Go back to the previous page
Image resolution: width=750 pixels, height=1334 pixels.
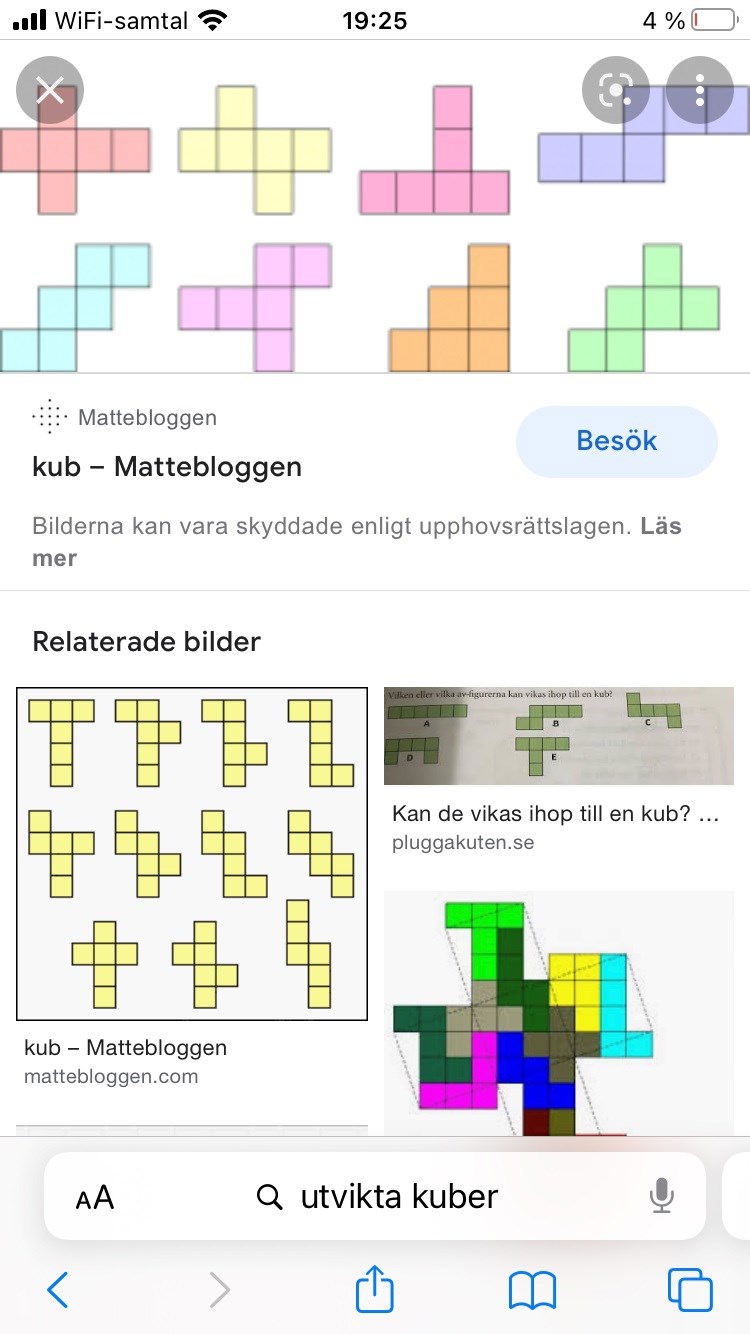click(58, 1290)
